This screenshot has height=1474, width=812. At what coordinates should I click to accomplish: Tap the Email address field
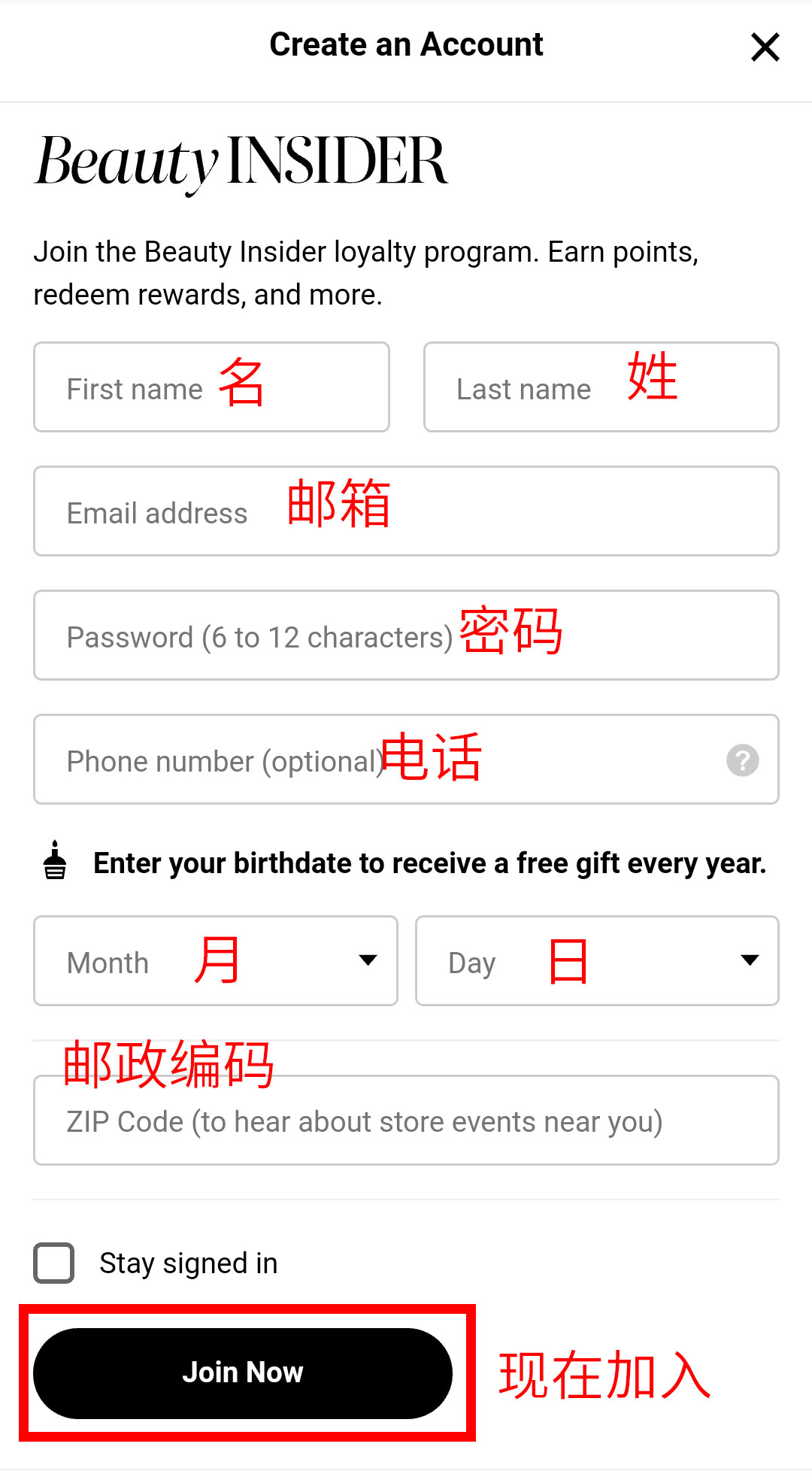tap(406, 511)
